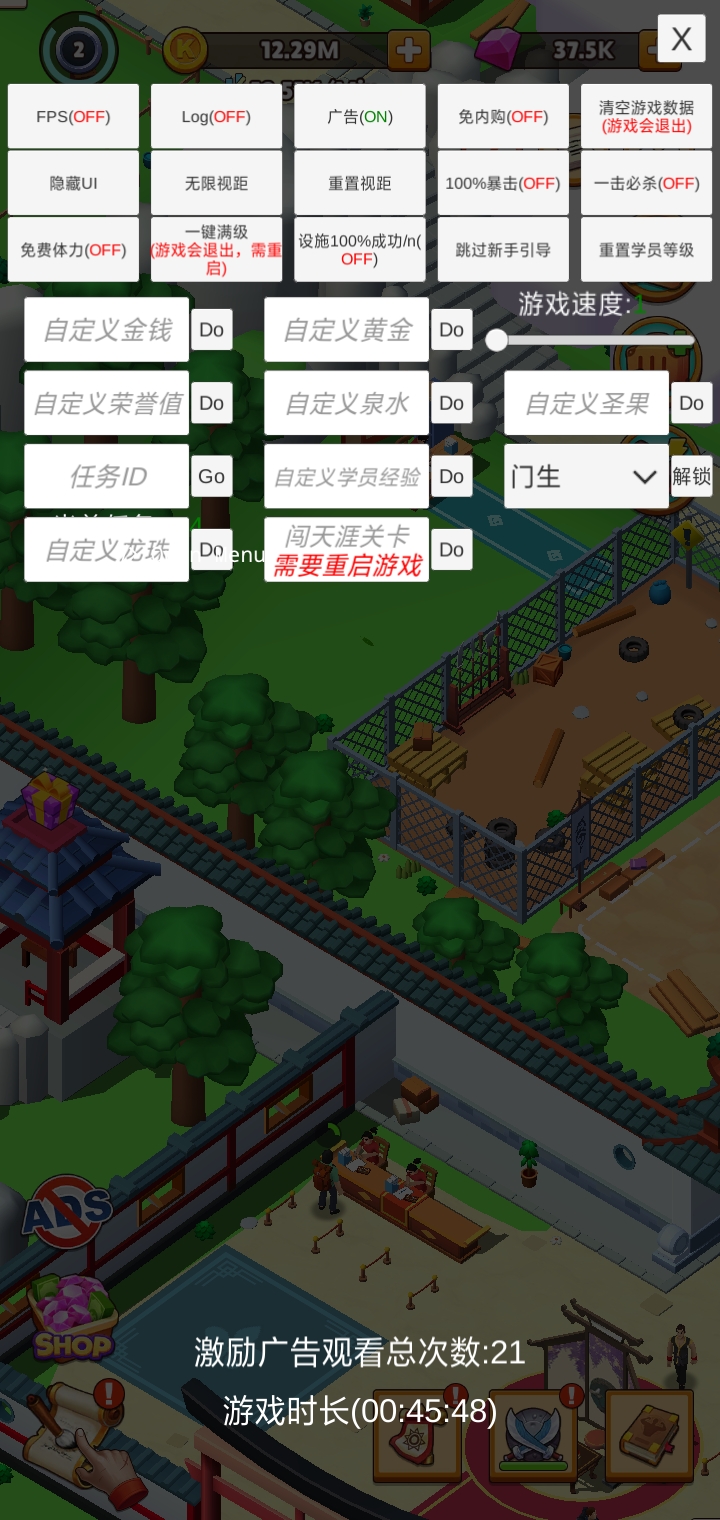This screenshot has height=1520, width=720.
Task: Focus the 自定义金钱 input field
Action: 107,330
